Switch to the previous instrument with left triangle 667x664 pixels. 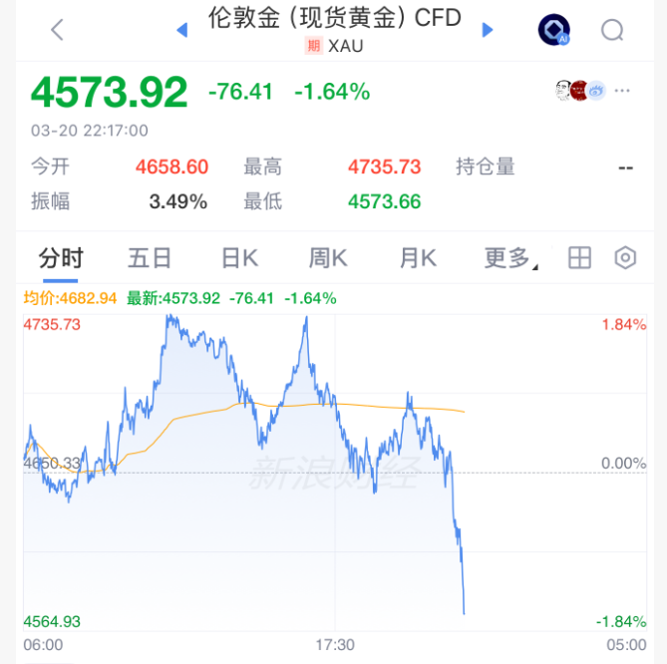182,30
